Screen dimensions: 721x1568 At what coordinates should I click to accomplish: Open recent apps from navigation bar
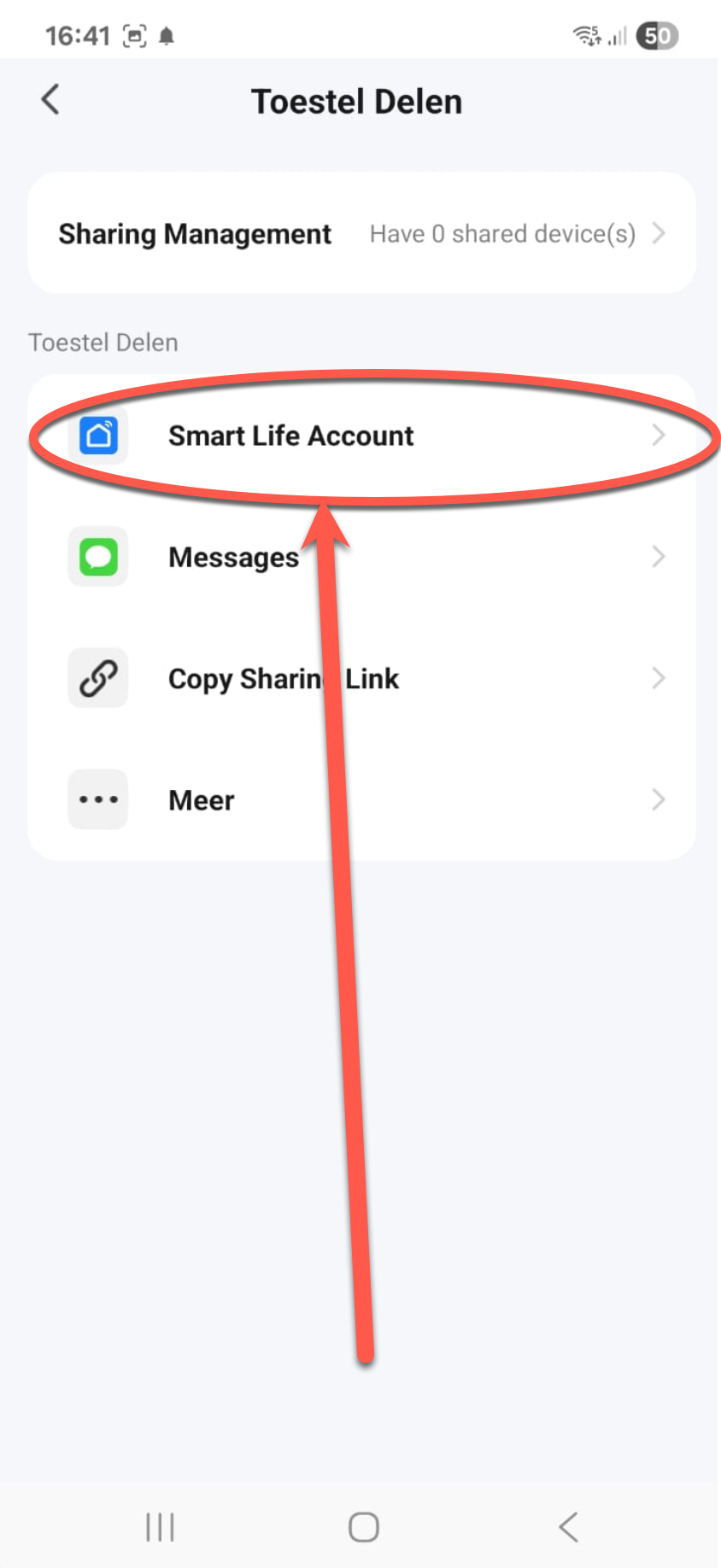(x=160, y=1527)
